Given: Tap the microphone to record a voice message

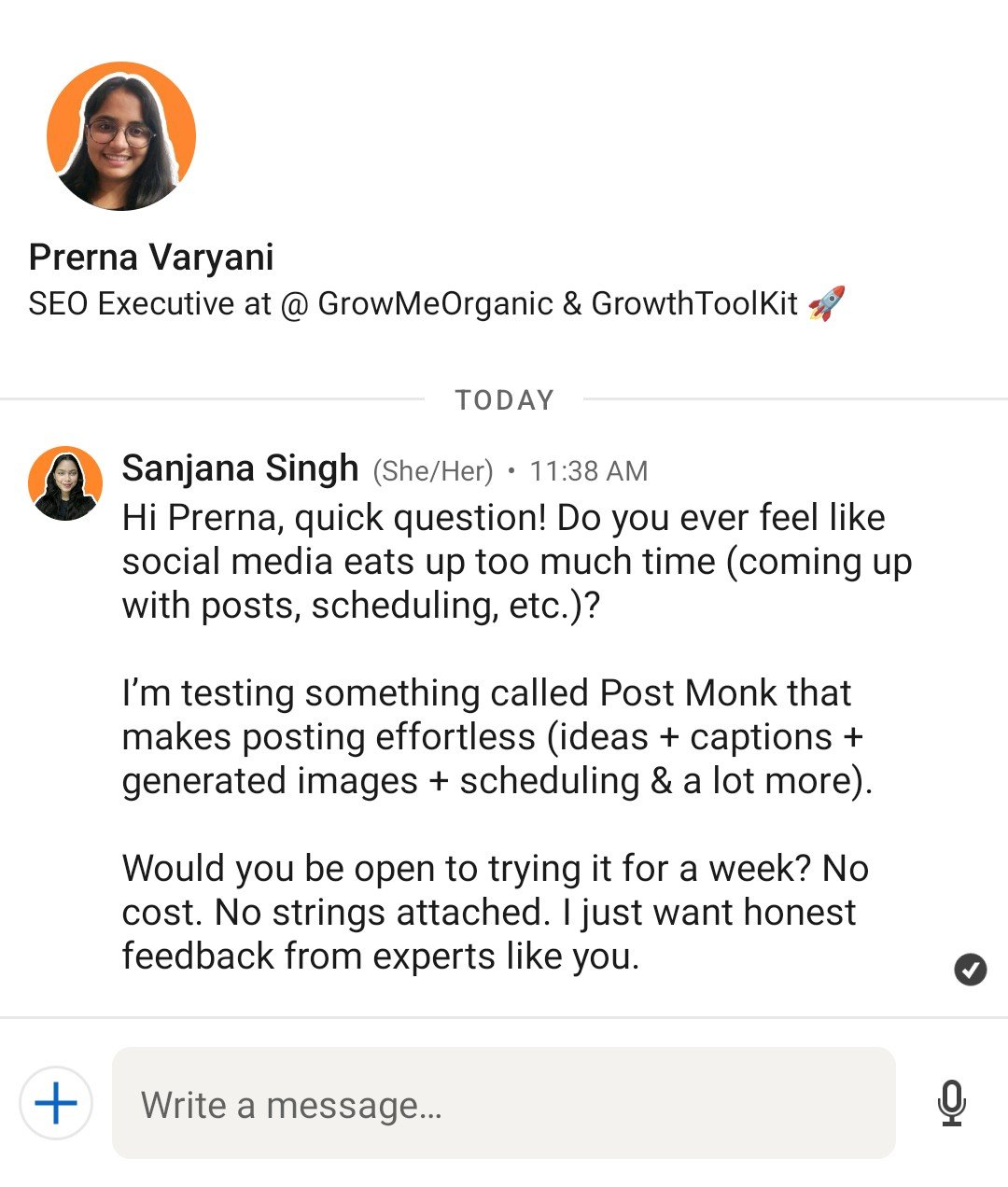Looking at the screenshot, I should tap(953, 1104).
